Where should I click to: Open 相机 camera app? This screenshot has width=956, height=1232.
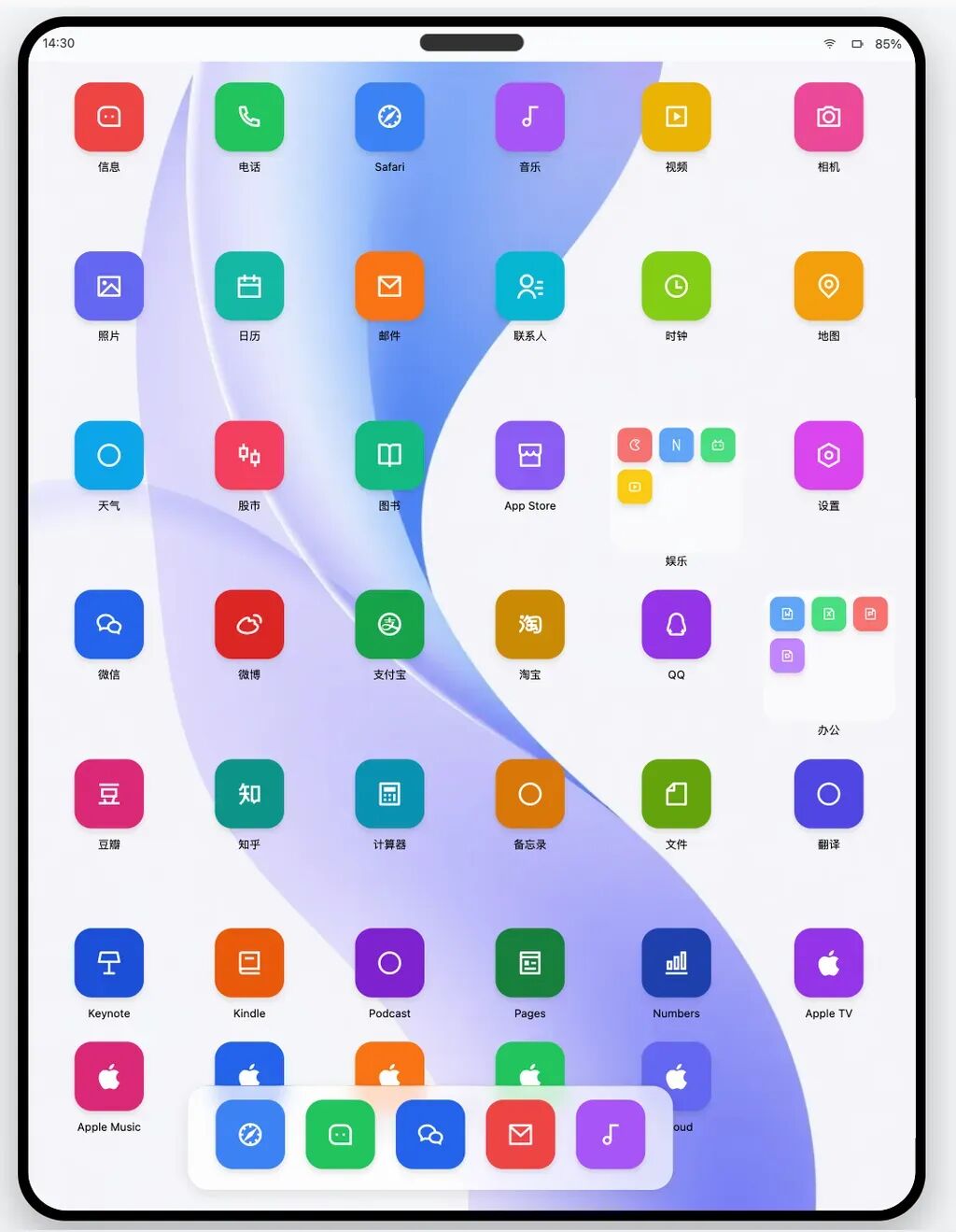click(x=828, y=117)
